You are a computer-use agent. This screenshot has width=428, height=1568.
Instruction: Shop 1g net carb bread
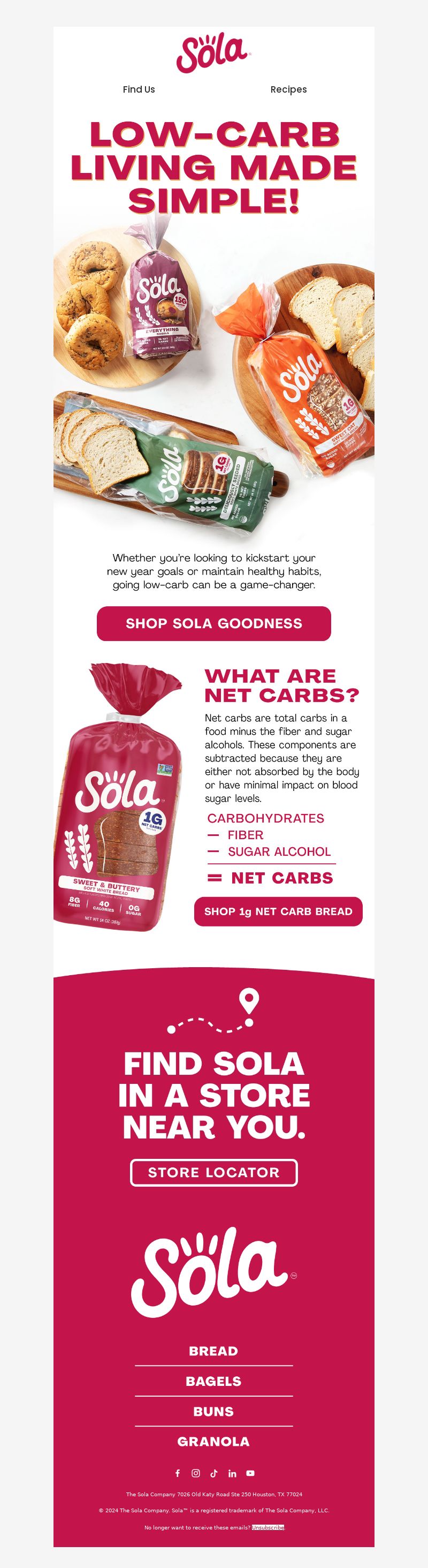278,911
